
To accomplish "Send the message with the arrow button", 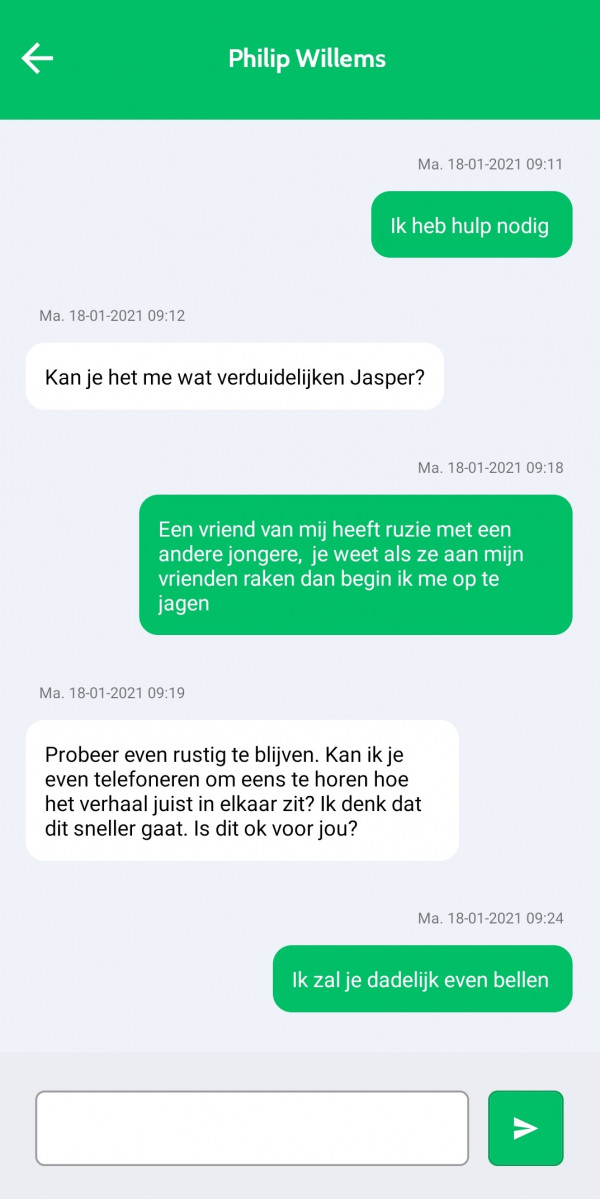I will click(525, 1128).
